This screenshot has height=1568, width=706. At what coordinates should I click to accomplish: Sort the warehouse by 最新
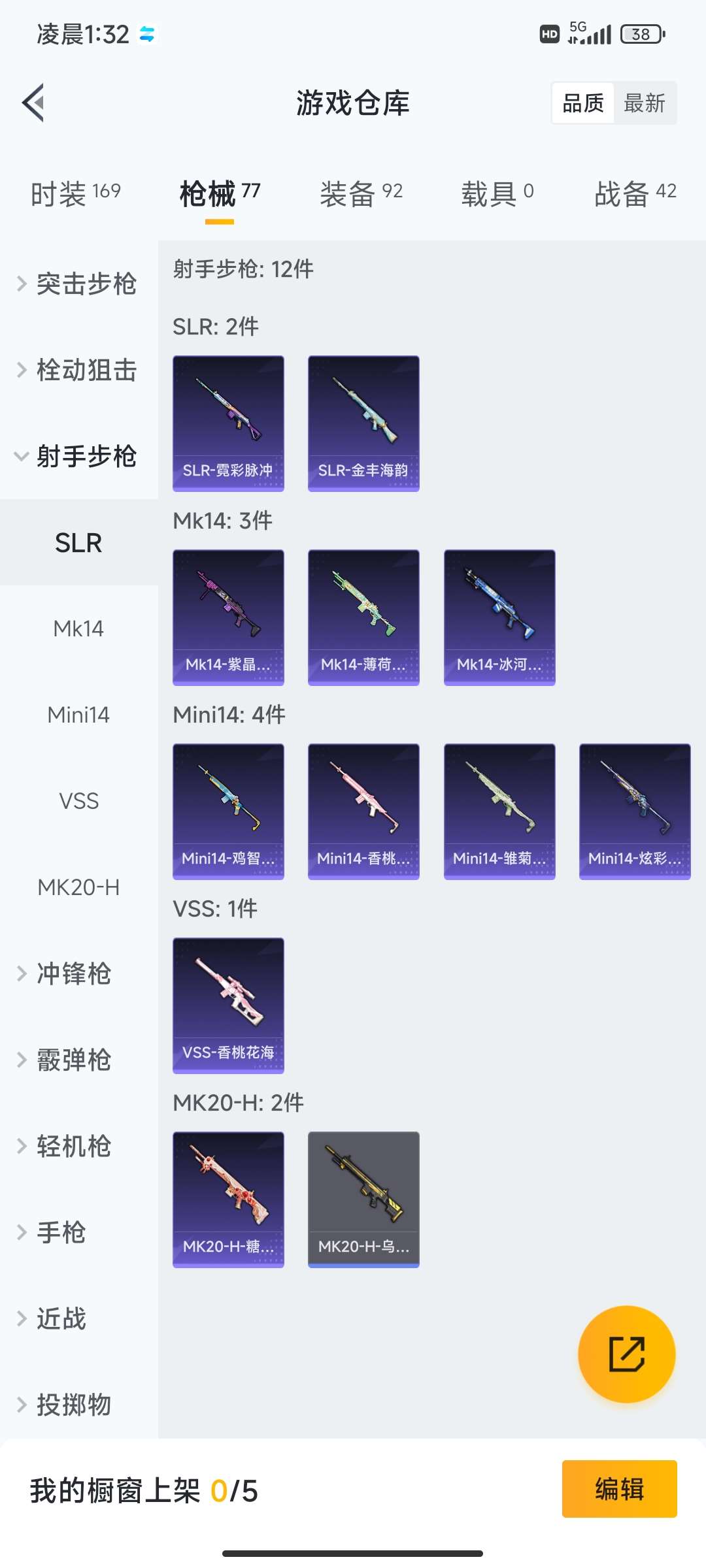(x=644, y=103)
